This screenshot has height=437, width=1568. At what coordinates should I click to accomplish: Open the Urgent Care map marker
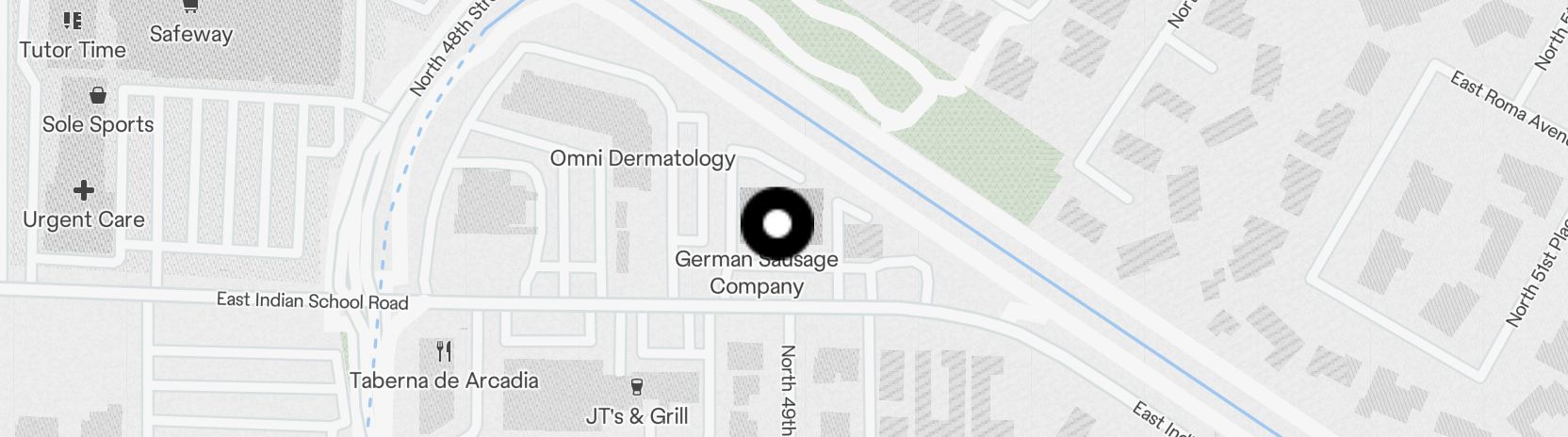click(84, 191)
